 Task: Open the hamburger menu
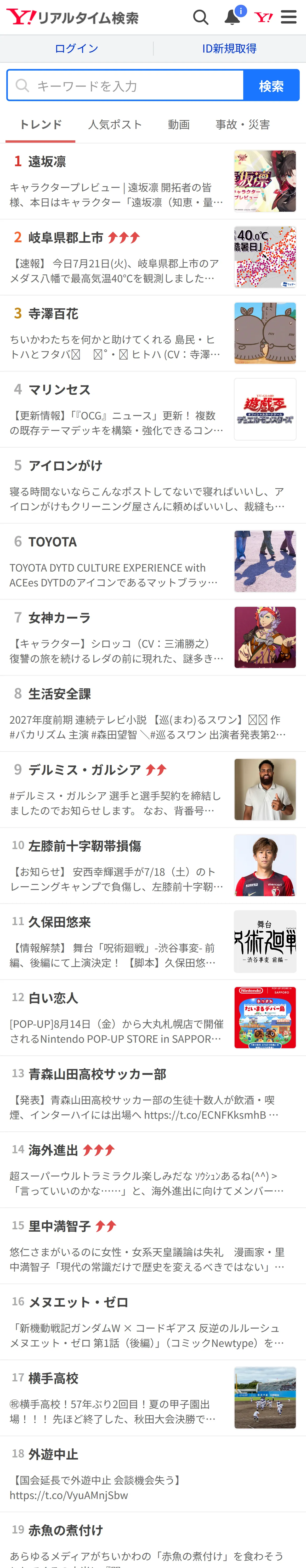click(289, 17)
